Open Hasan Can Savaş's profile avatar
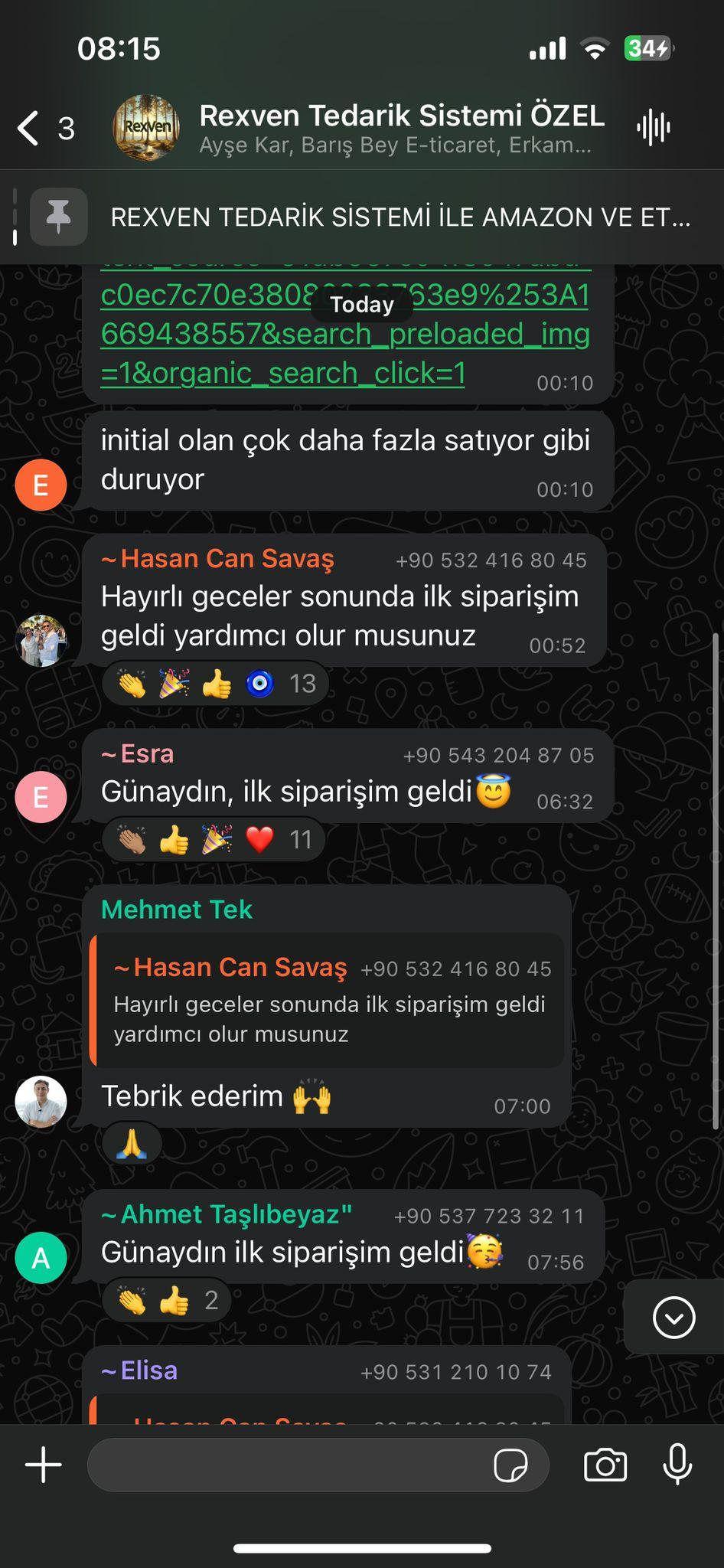The image size is (724, 1568). [41, 640]
